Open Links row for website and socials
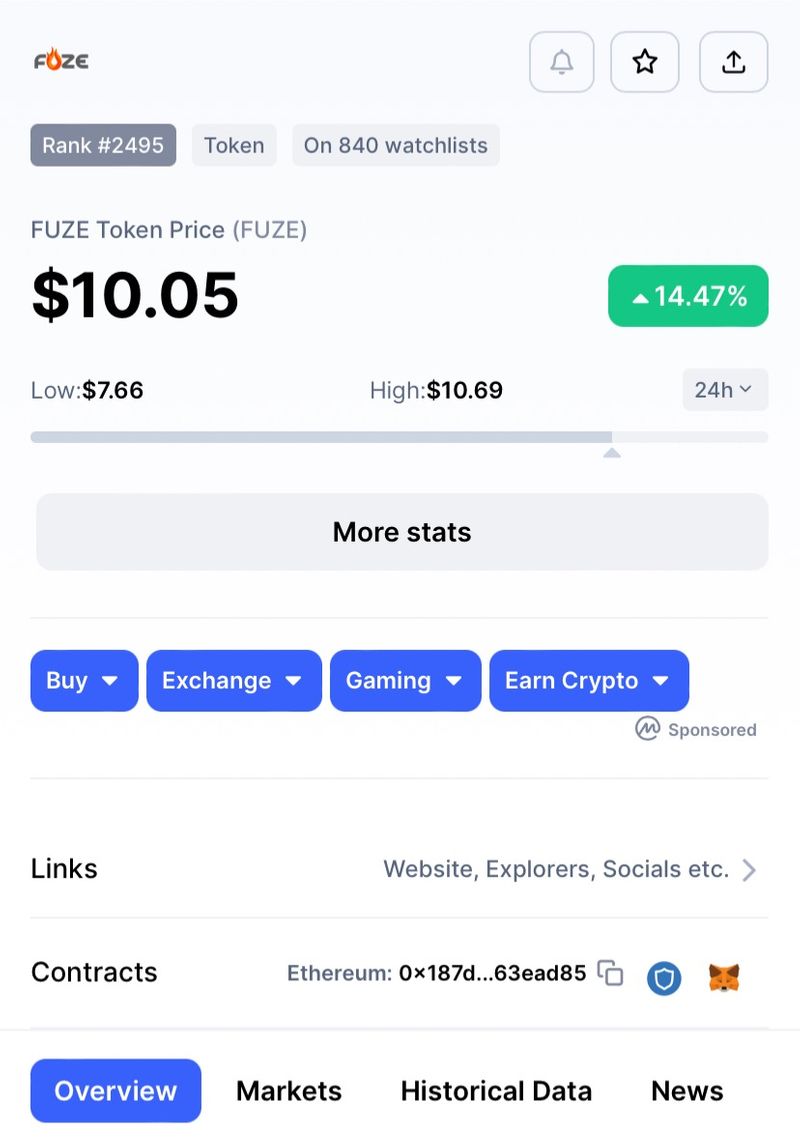The width and height of the screenshot is (800, 1147). tap(570, 869)
